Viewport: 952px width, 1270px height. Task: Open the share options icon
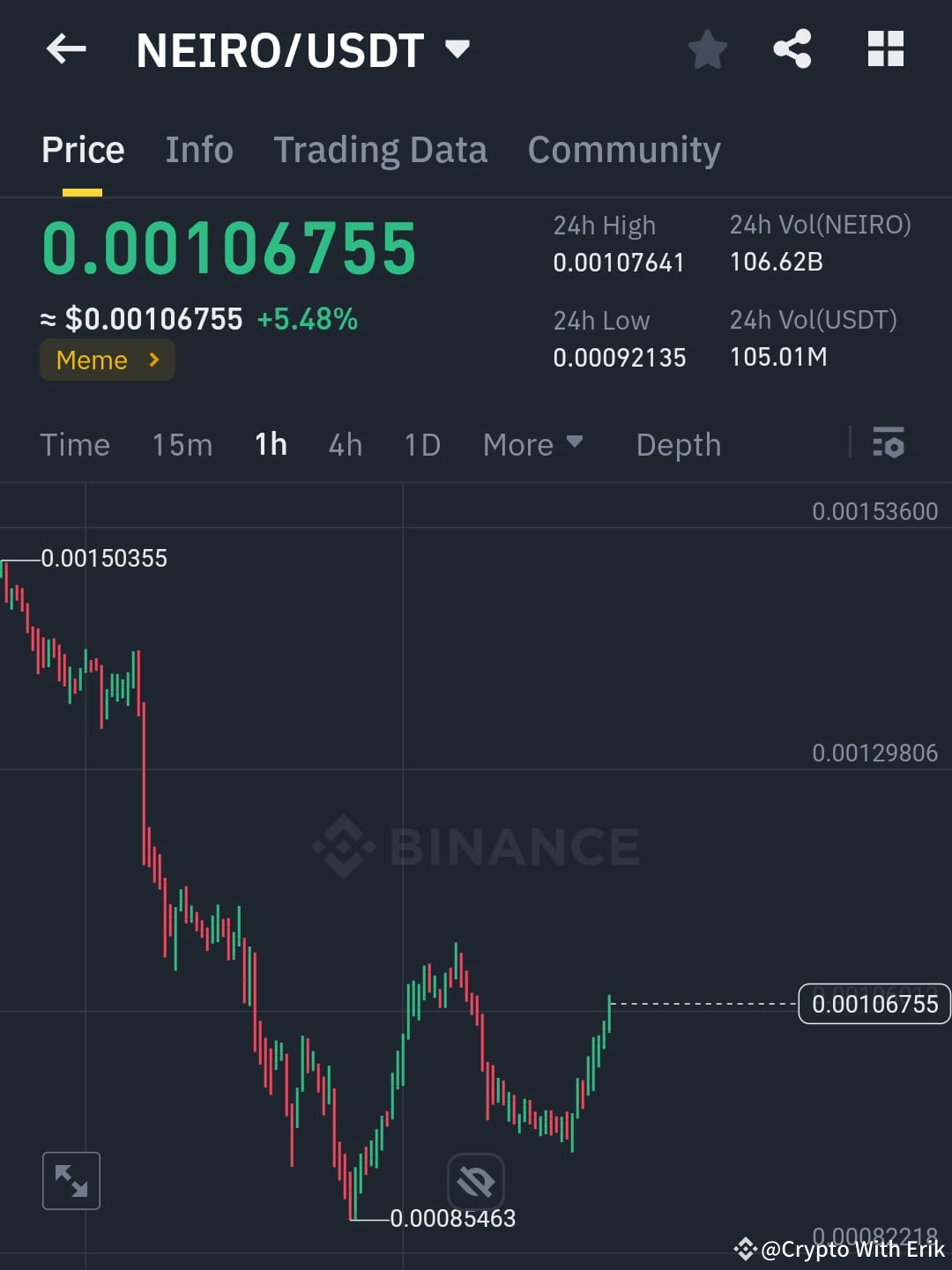pyautogui.click(x=792, y=49)
